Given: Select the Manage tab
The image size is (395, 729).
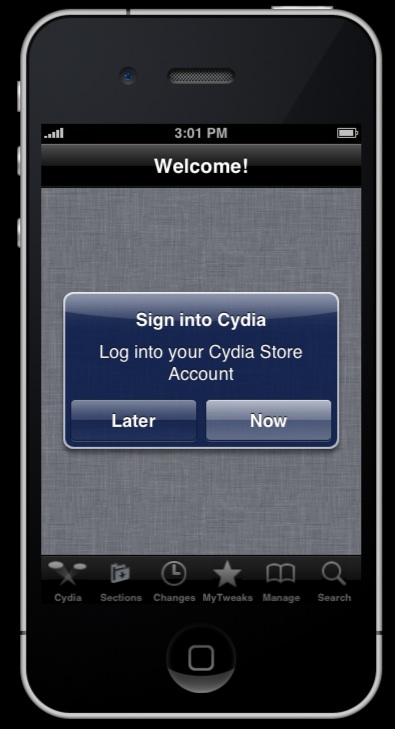Looking at the screenshot, I should 281,581.
